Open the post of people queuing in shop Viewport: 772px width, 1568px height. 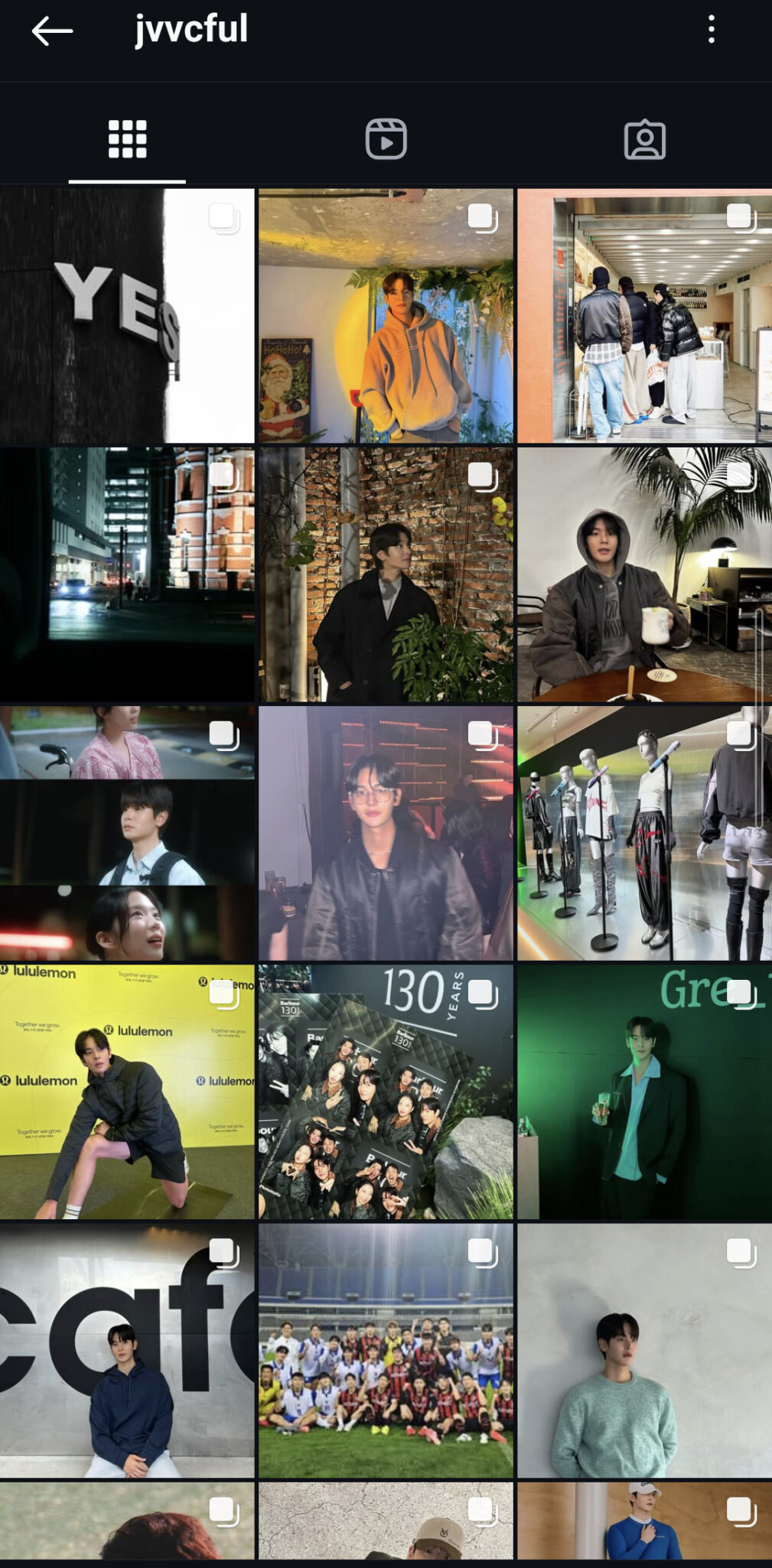point(644,316)
